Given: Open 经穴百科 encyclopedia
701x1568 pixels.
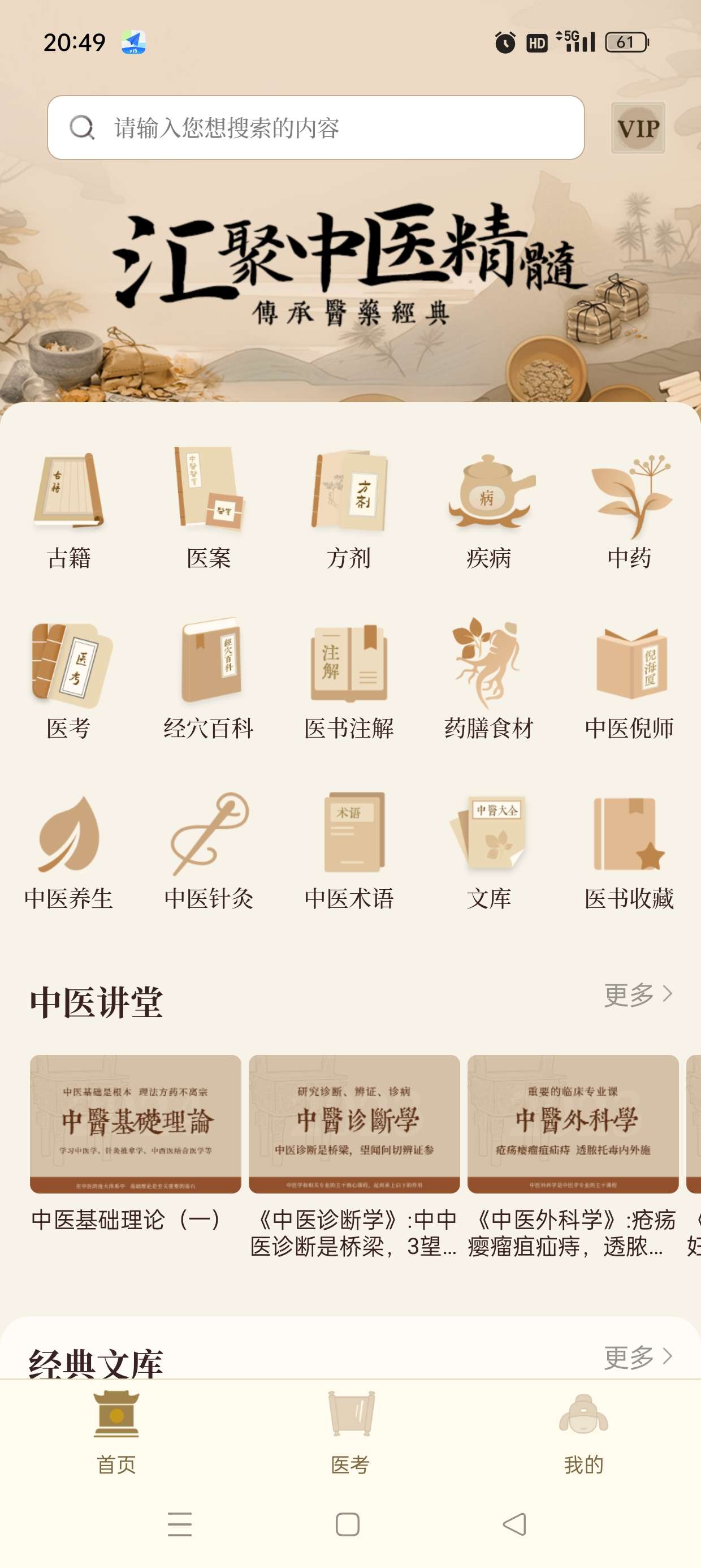Looking at the screenshot, I should (209, 679).
